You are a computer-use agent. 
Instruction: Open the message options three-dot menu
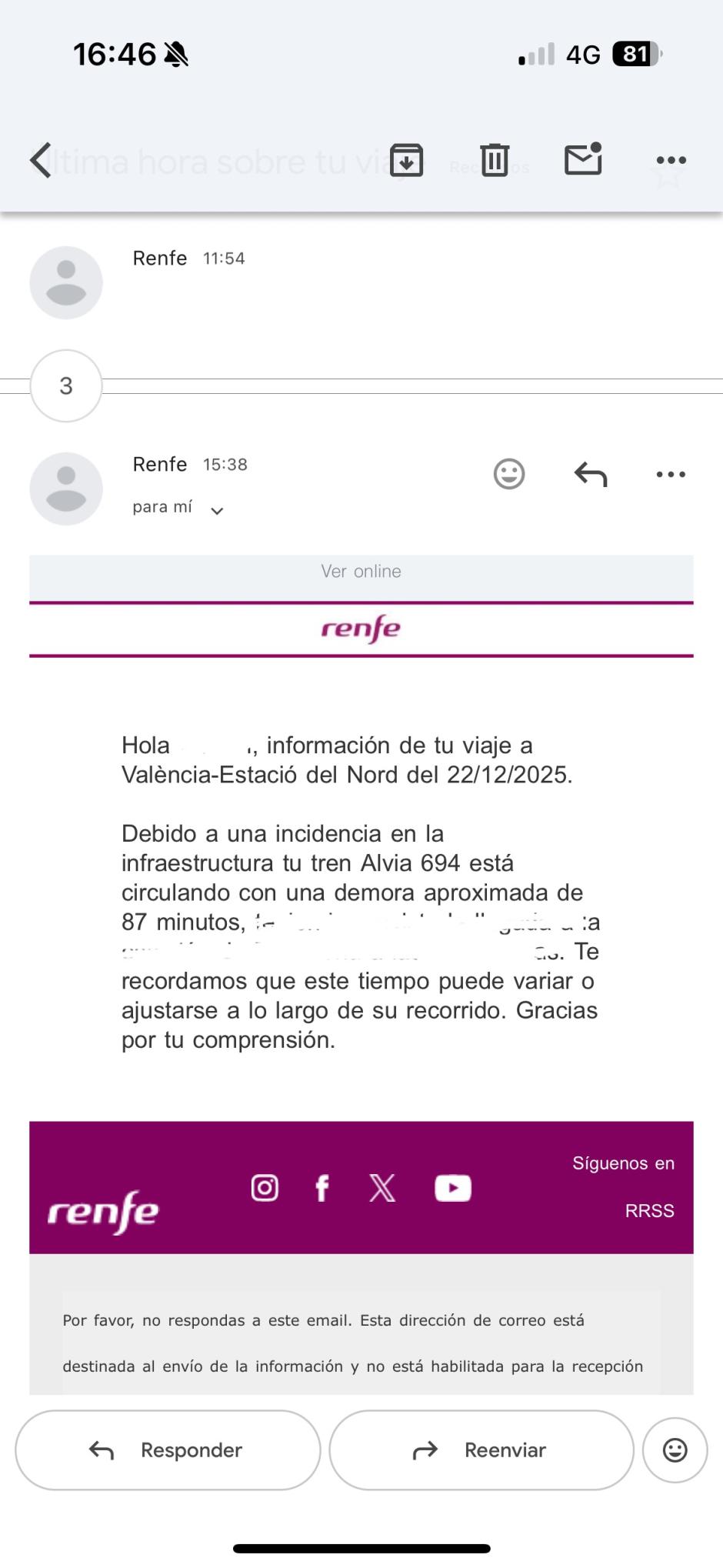click(671, 474)
